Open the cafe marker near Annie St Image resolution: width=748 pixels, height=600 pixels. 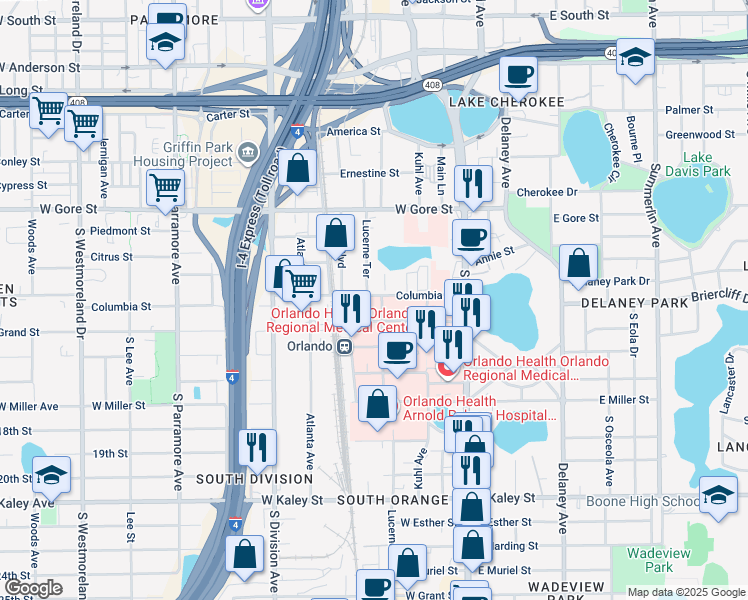tap(471, 239)
